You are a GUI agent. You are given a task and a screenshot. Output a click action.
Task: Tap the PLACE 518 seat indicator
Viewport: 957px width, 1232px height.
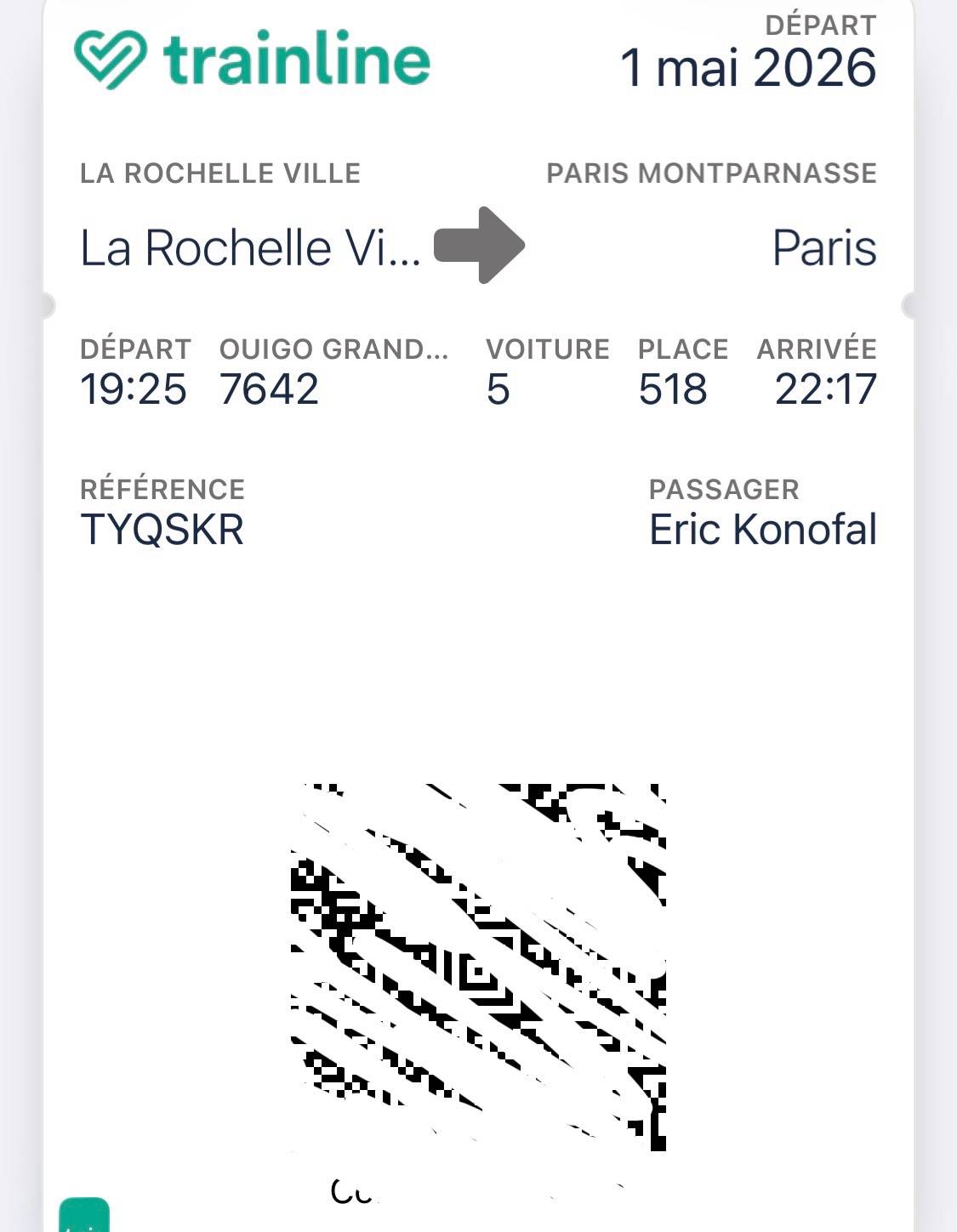click(x=672, y=389)
